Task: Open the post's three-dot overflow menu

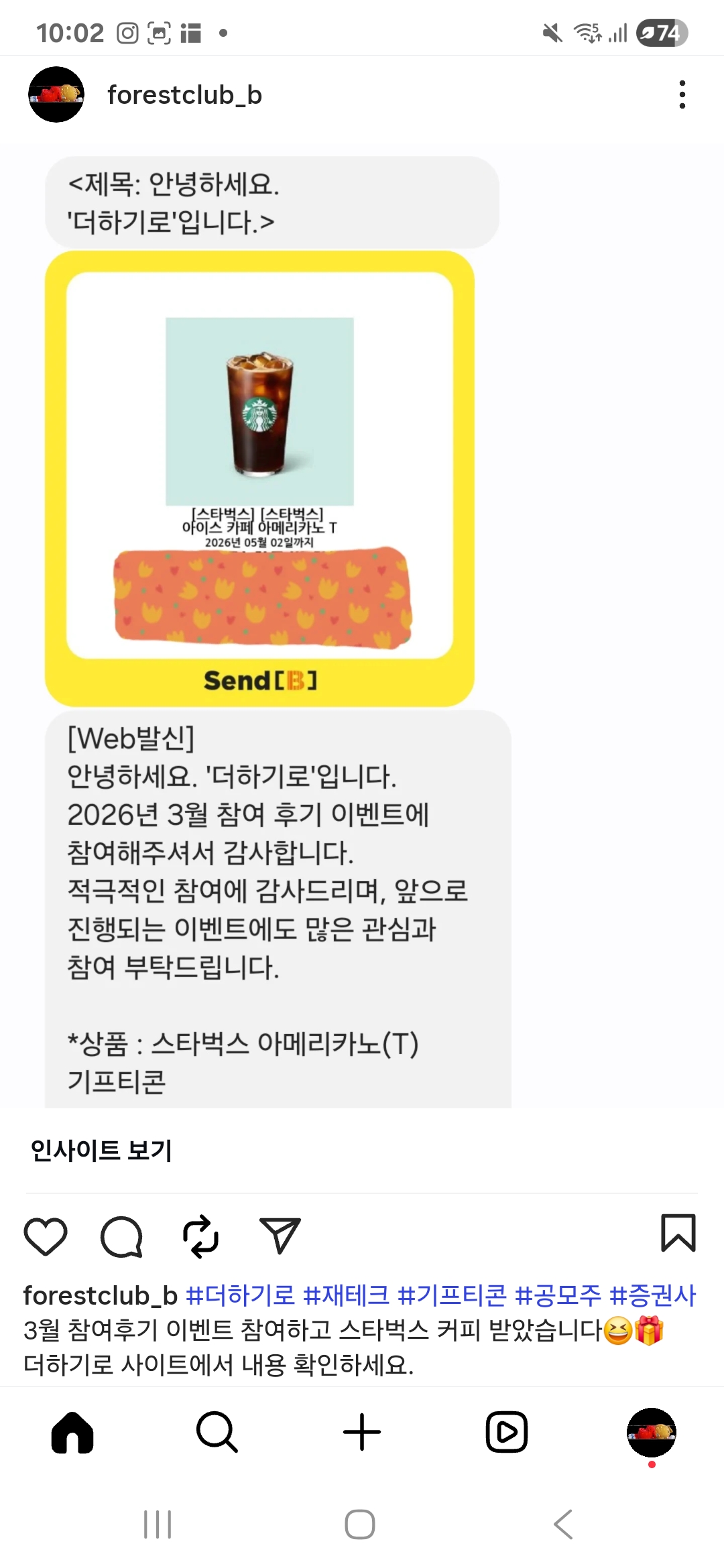Action: [x=682, y=94]
